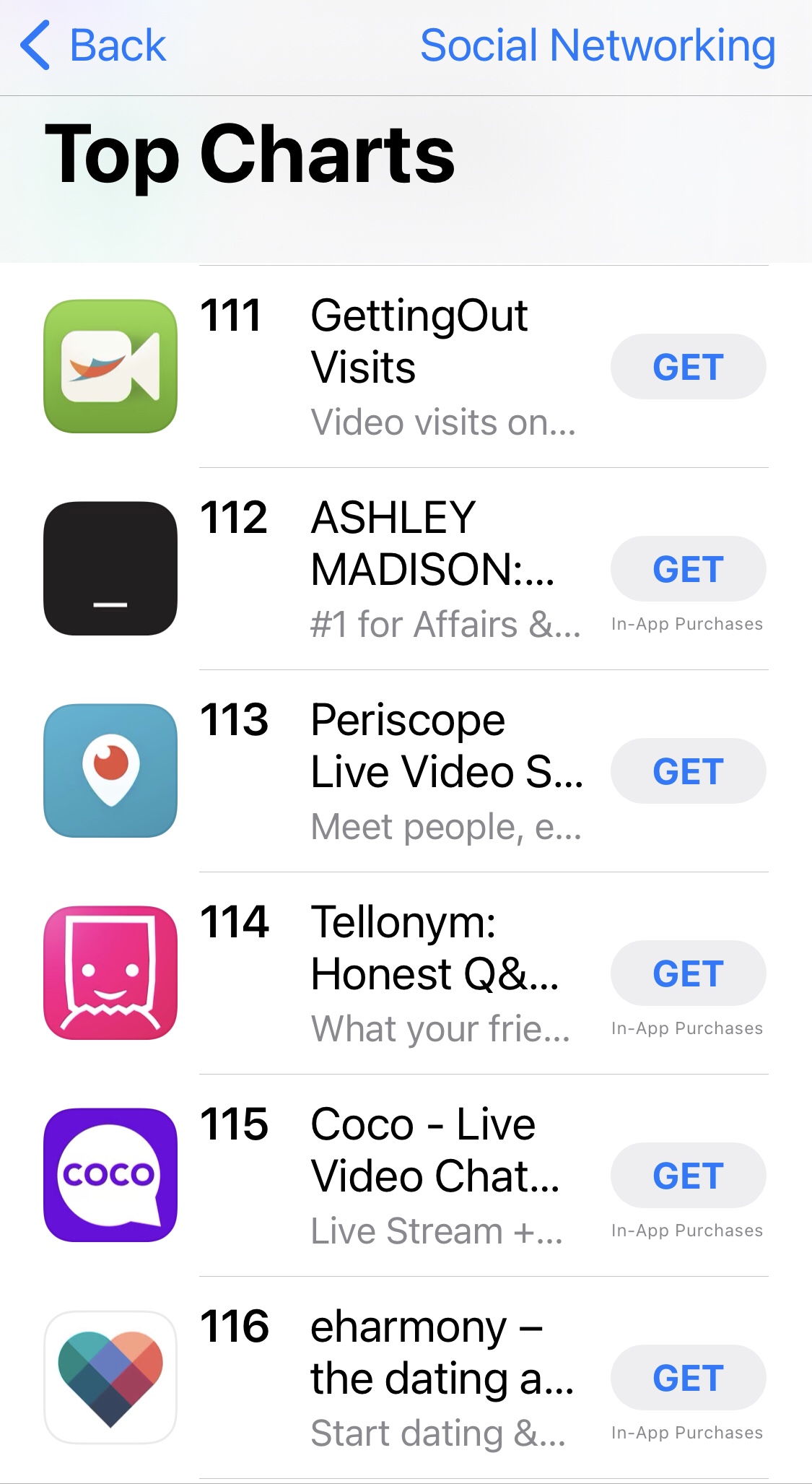
Task: Get the GettingOut Visits app
Action: [x=688, y=367]
